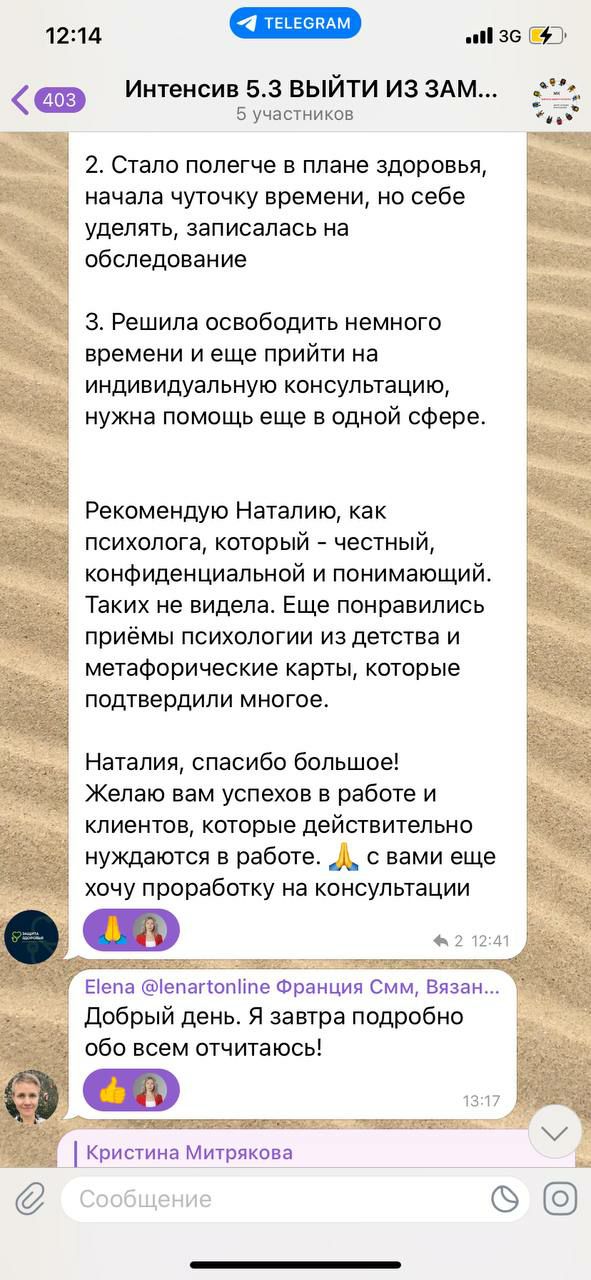Screen dimensions: 591x1280
Task: Tap the Telegram pill at the top
Action: 295,23
